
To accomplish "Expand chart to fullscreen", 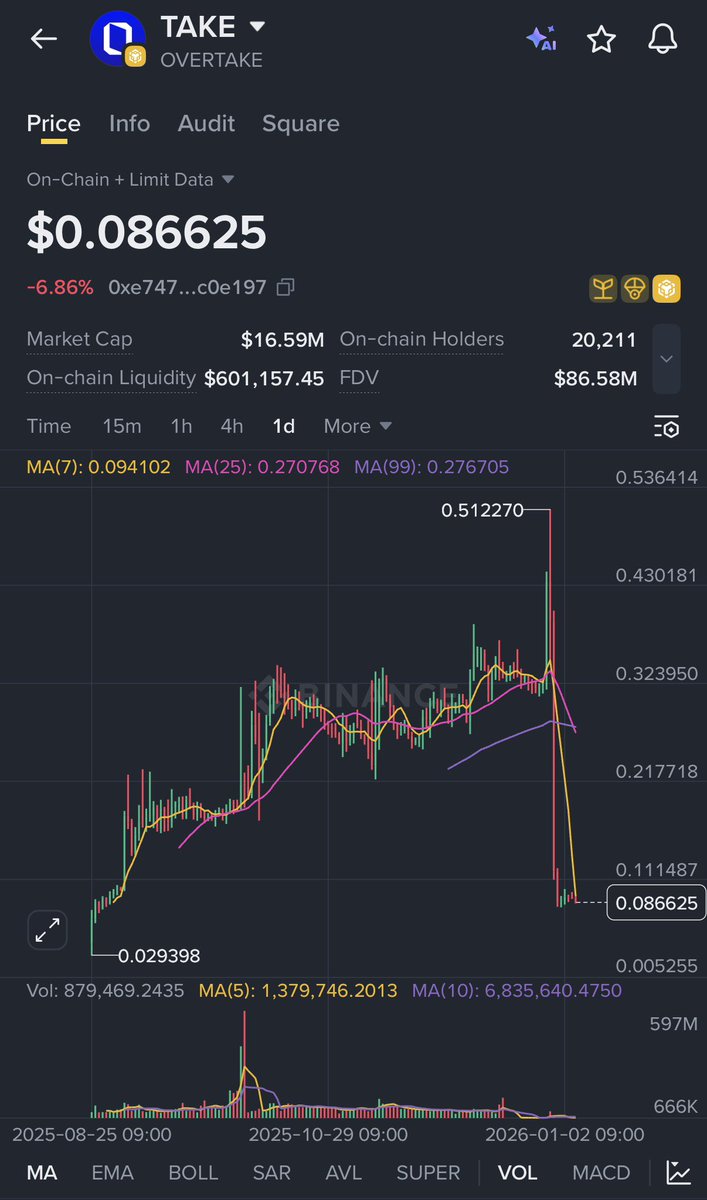I will [47, 930].
